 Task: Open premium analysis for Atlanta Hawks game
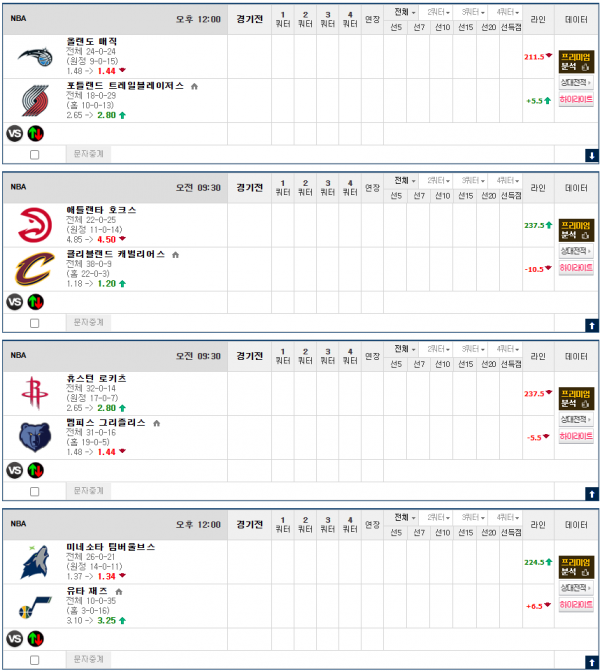click(576, 230)
